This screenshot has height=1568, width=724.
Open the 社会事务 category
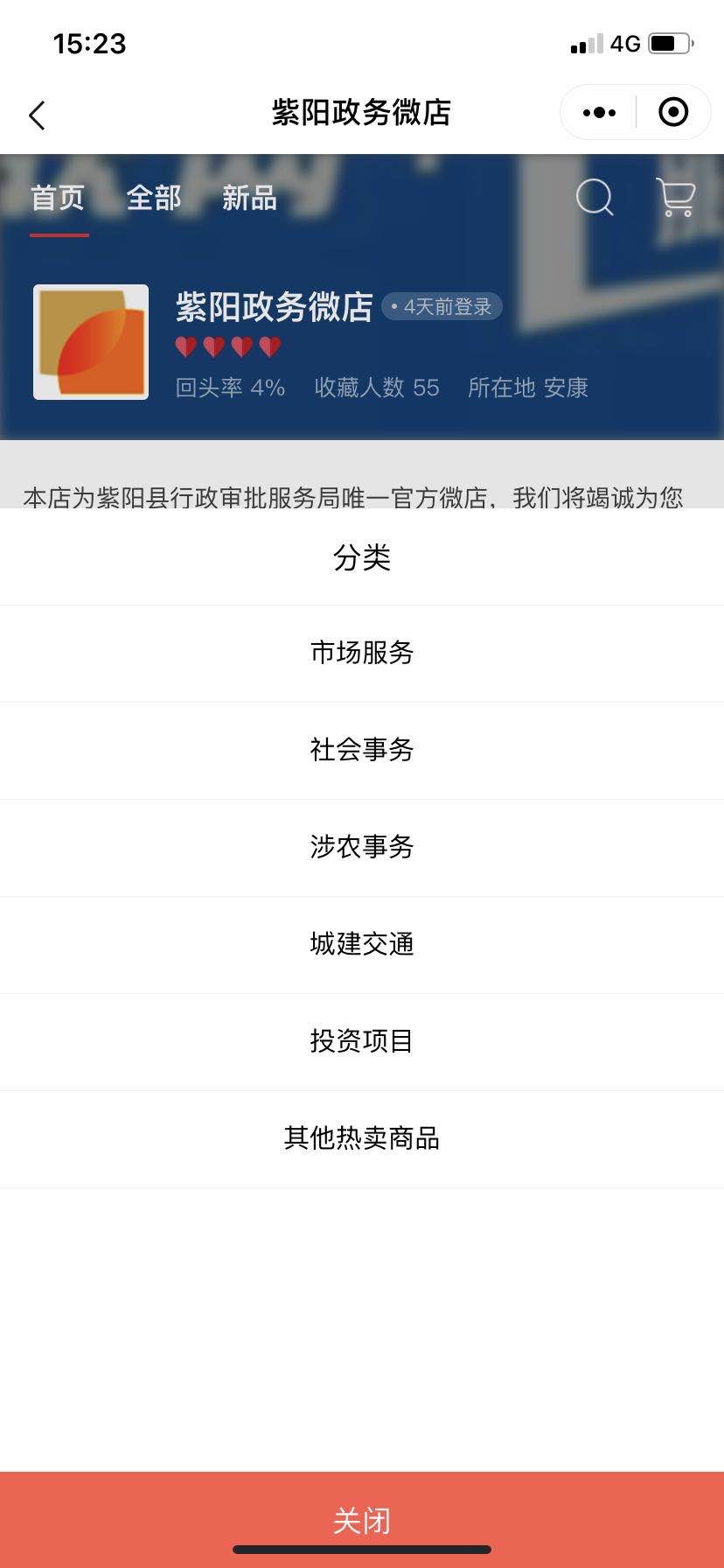(x=362, y=750)
